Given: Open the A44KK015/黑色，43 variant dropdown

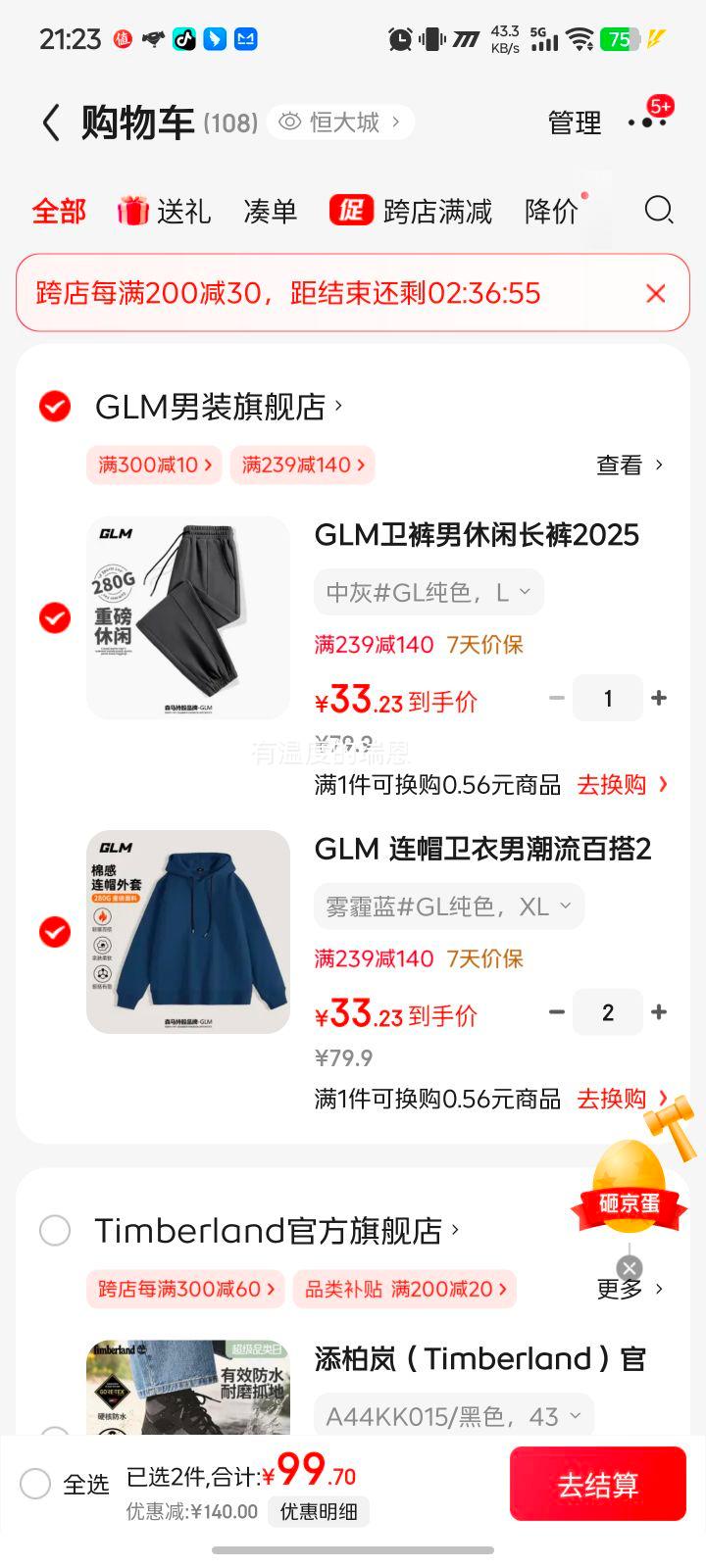Looking at the screenshot, I should point(453,1415).
